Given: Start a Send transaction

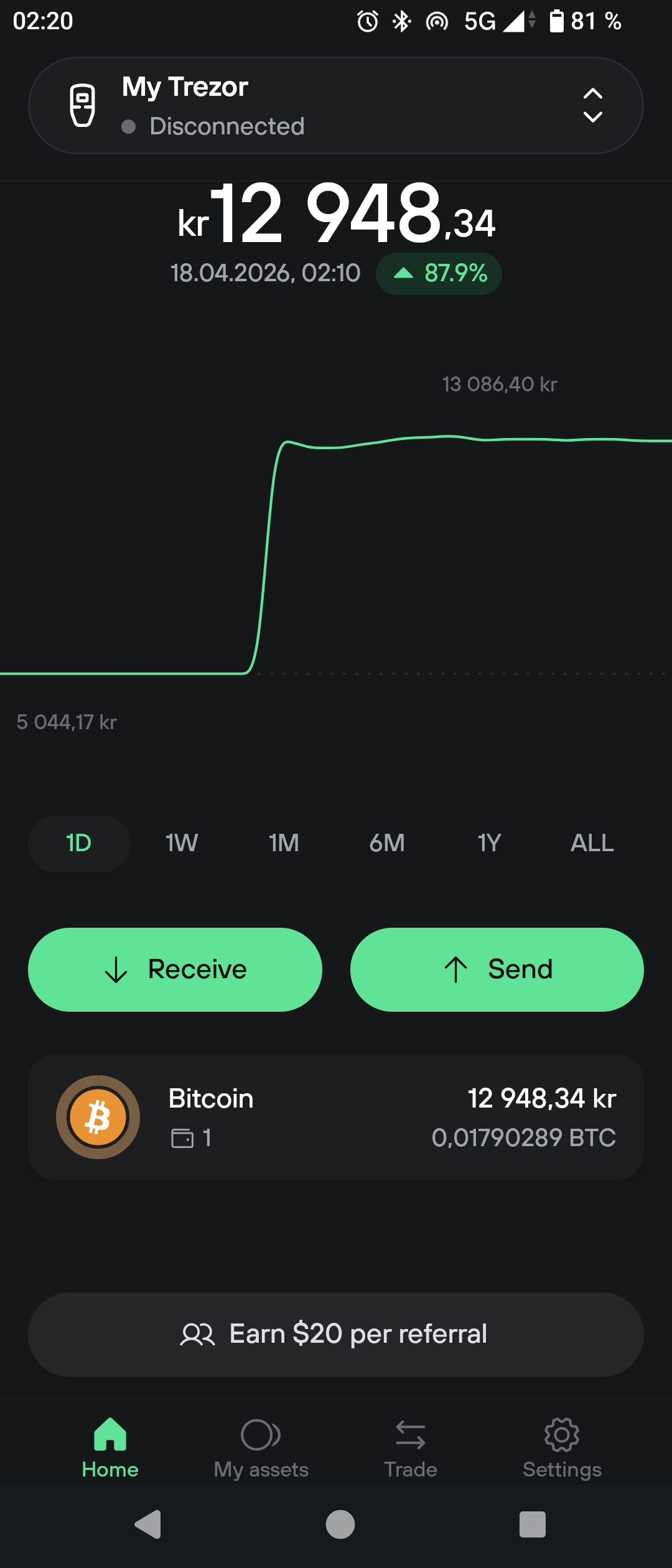Looking at the screenshot, I should 497,969.
